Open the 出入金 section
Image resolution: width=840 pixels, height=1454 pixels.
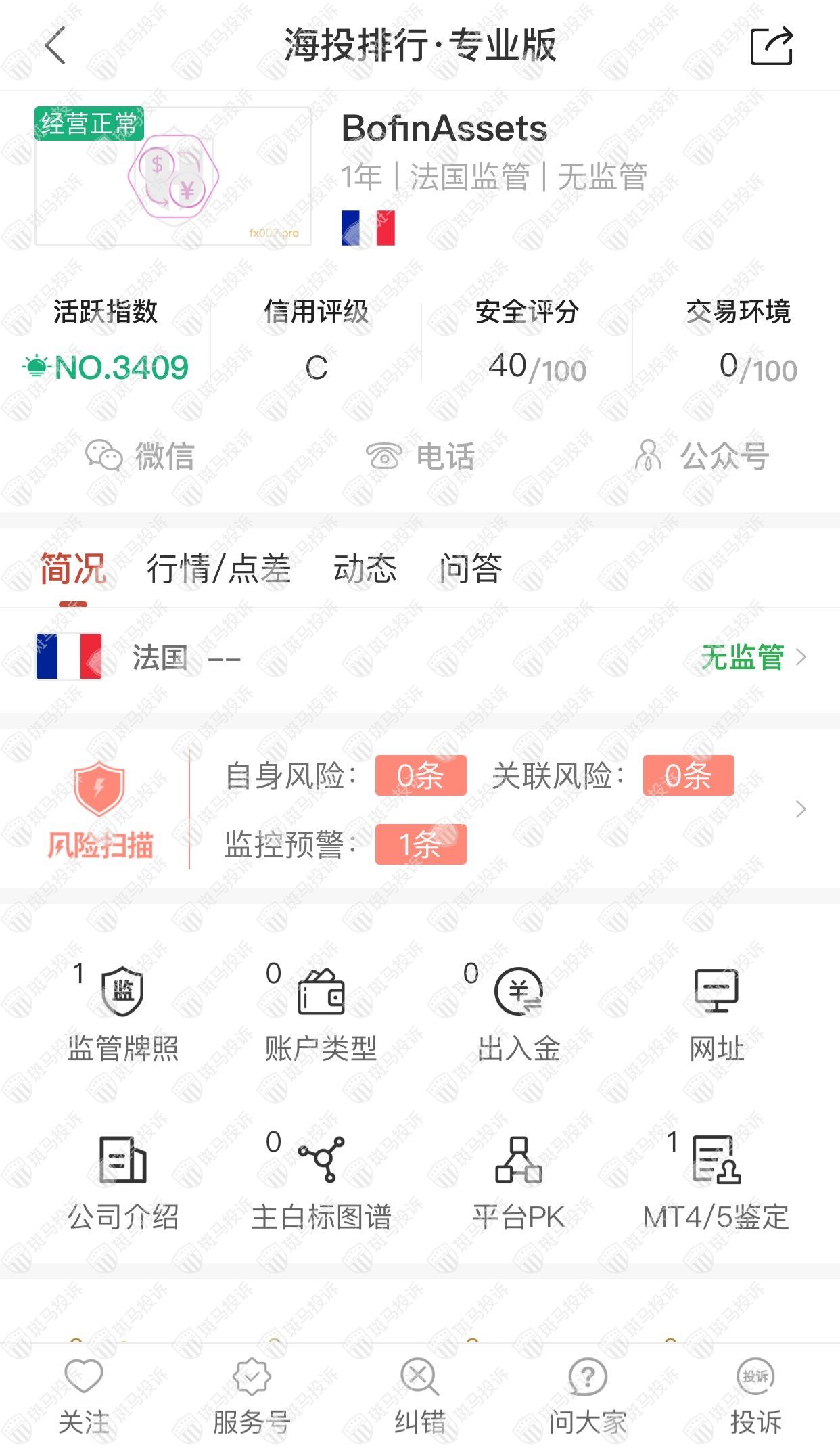[519, 1013]
